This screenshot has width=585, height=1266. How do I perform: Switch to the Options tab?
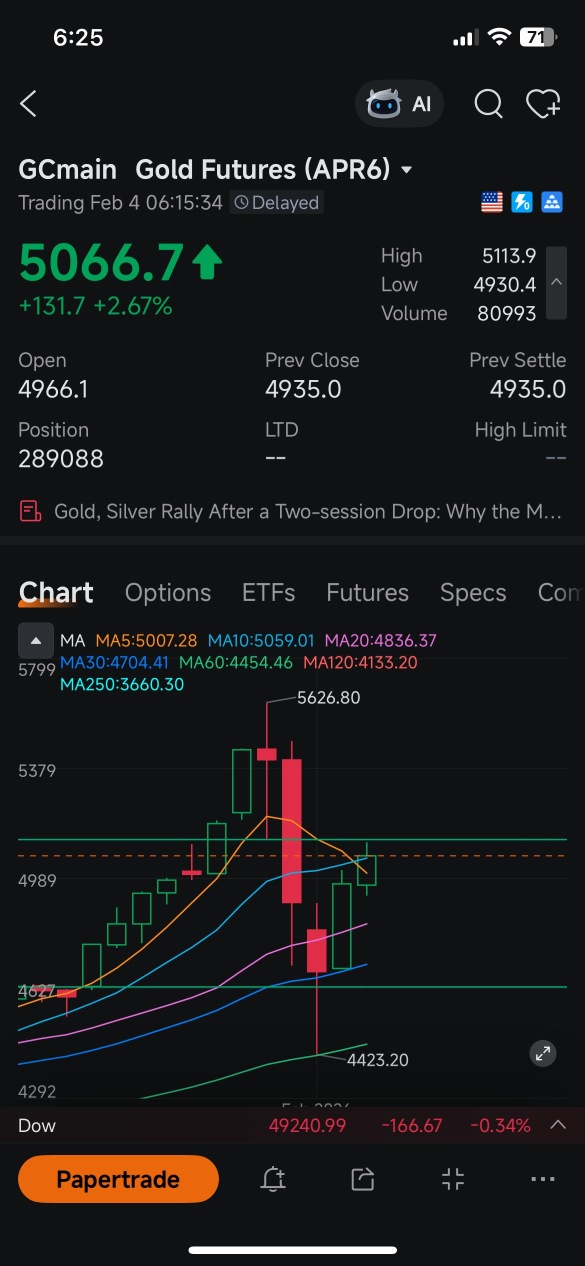pyautogui.click(x=168, y=593)
